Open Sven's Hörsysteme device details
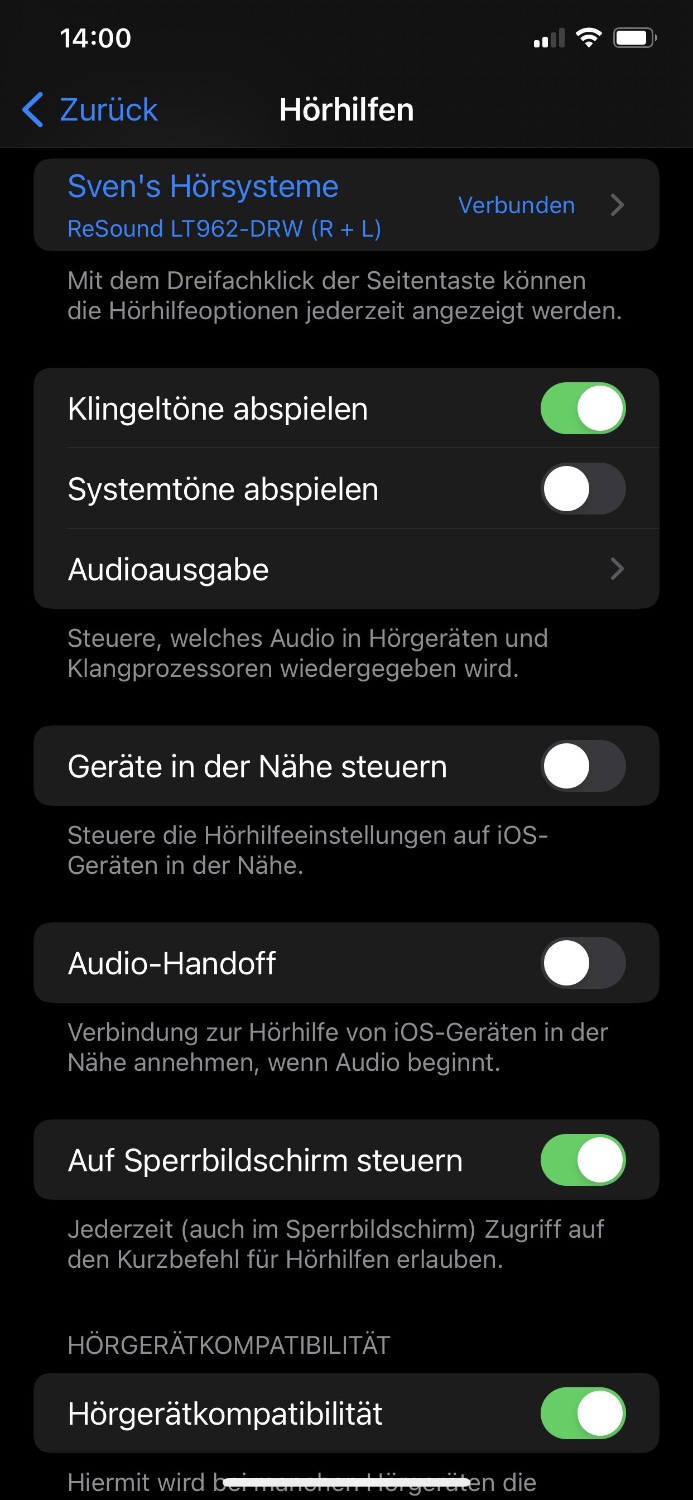The image size is (693, 1500). [x=346, y=205]
